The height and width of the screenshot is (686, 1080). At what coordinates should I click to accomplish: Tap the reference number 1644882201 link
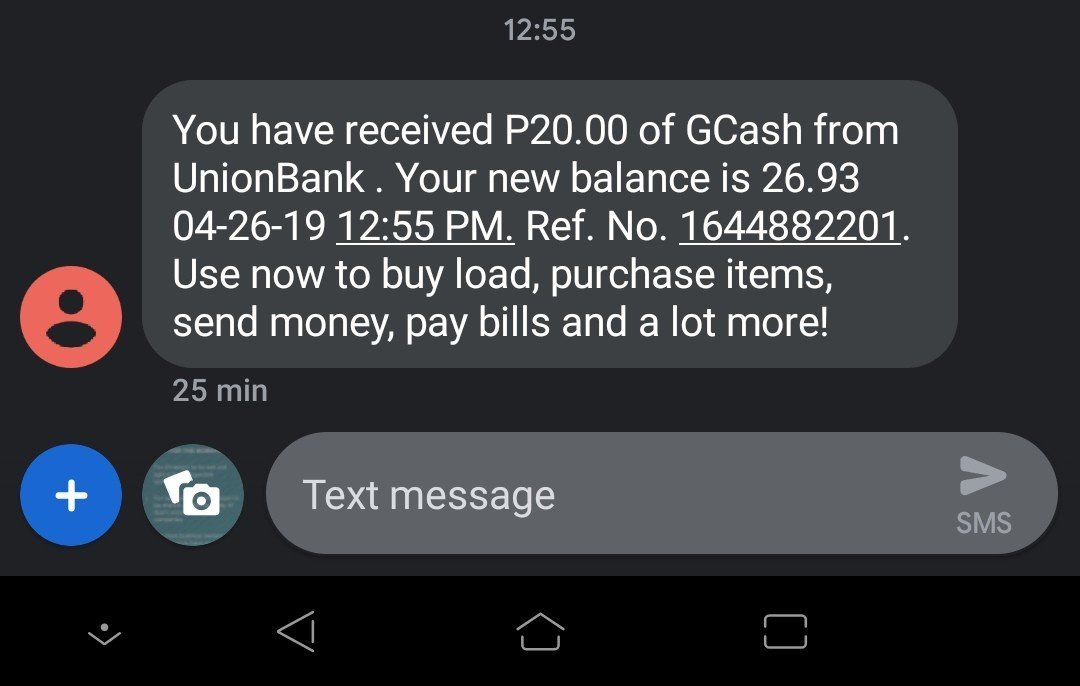(x=790, y=227)
